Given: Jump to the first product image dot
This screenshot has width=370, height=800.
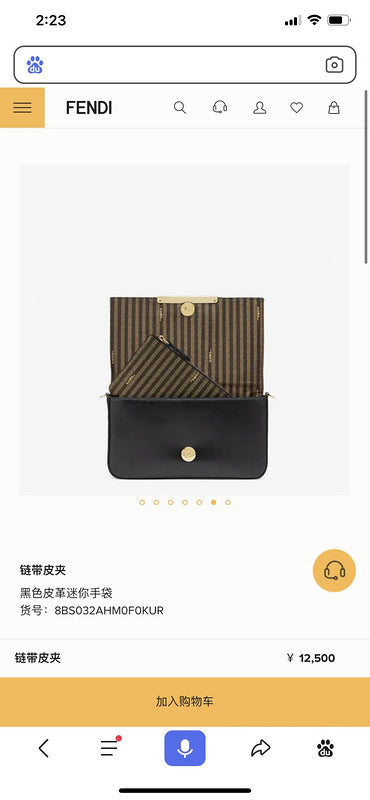Looking at the screenshot, I should coord(142,502).
